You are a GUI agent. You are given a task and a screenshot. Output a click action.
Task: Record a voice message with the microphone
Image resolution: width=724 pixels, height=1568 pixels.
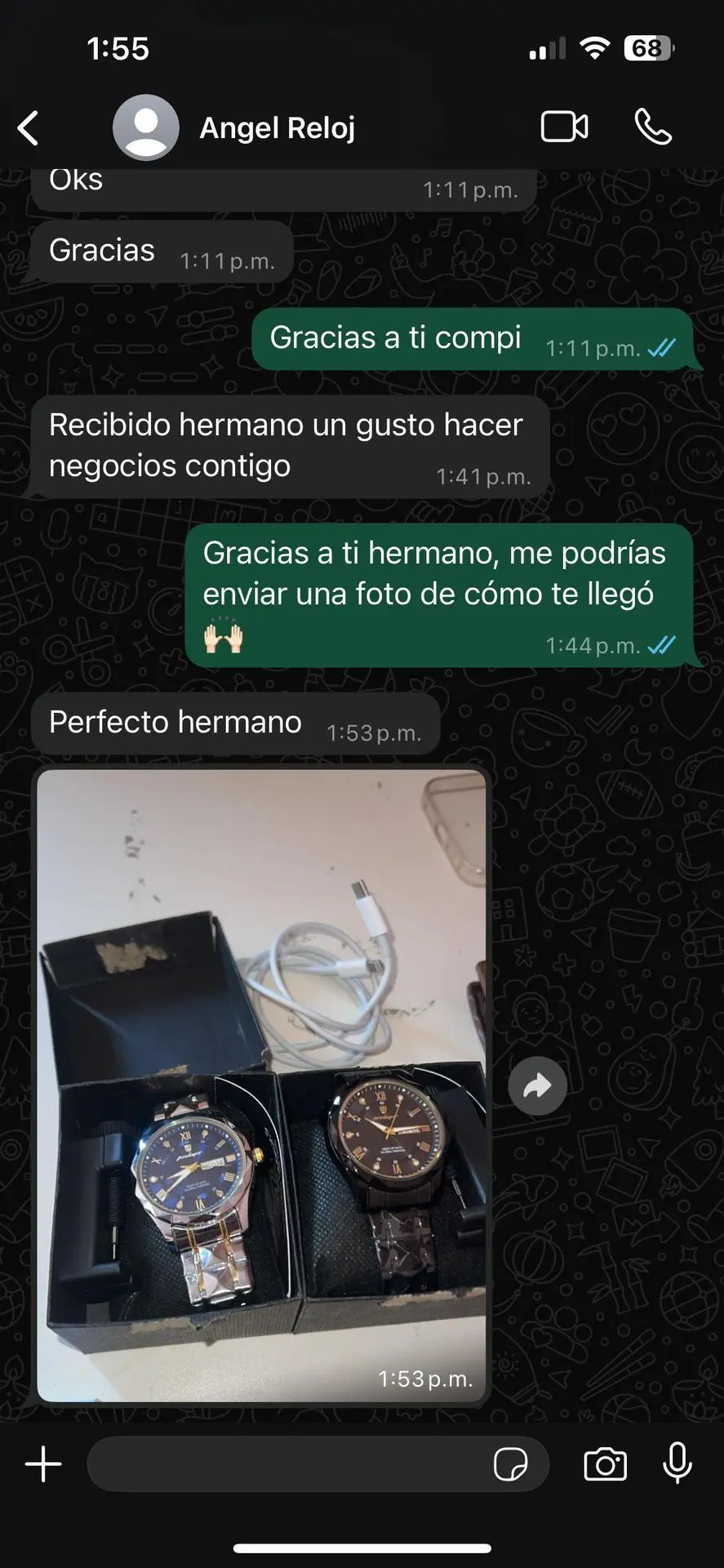677,1463
